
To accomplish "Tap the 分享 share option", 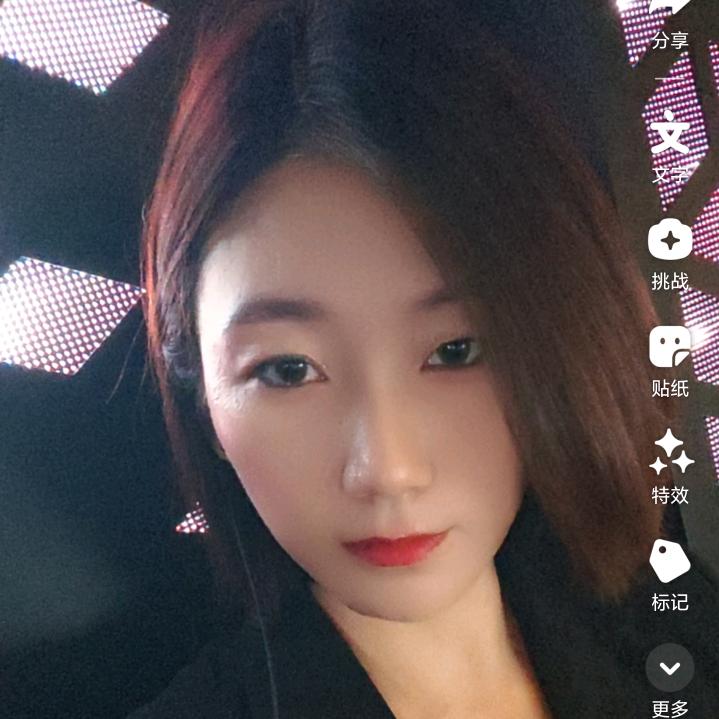I will point(669,25).
